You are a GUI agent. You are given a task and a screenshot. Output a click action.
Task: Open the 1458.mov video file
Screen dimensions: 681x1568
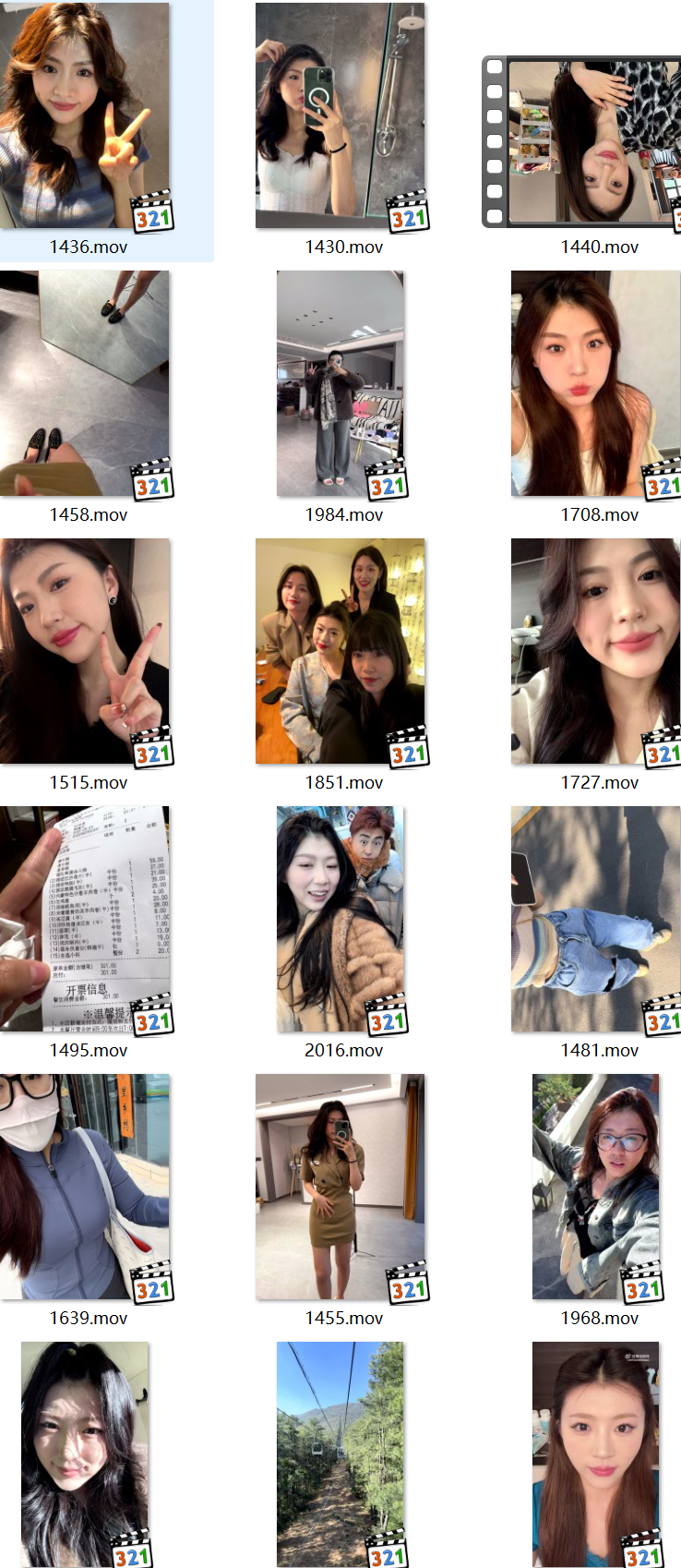[x=85, y=383]
